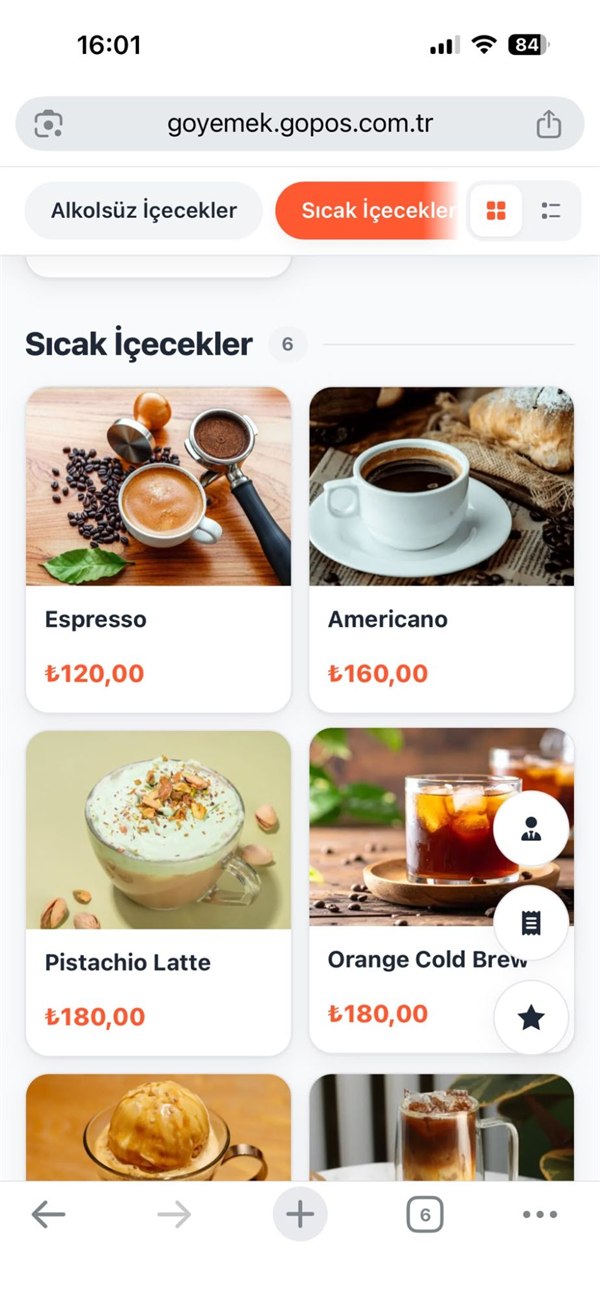Go back to the previous page
Viewport: 600px width, 1300px height.
pyautogui.click(x=48, y=1215)
